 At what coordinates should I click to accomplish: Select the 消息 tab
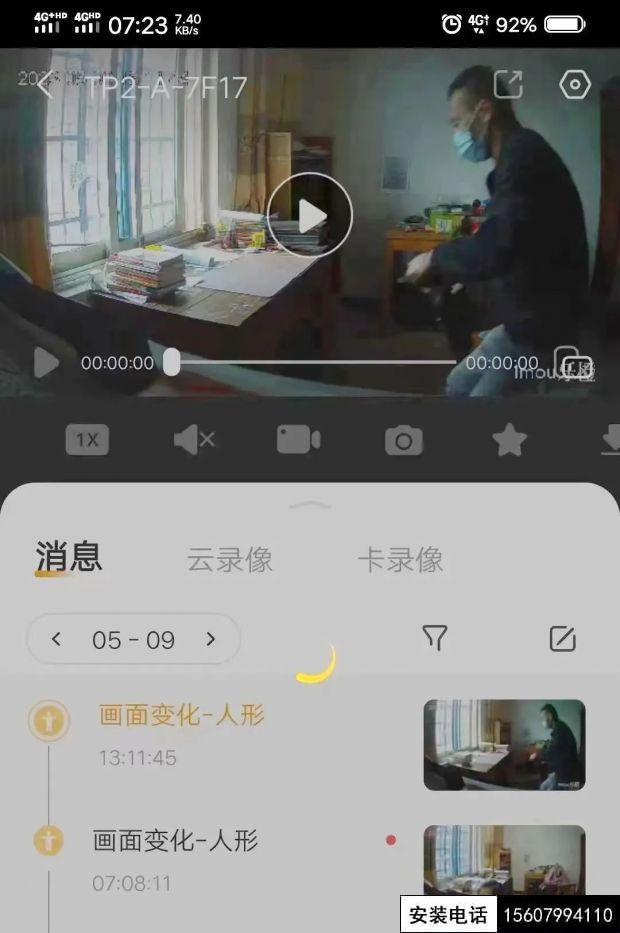click(x=68, y=557)
